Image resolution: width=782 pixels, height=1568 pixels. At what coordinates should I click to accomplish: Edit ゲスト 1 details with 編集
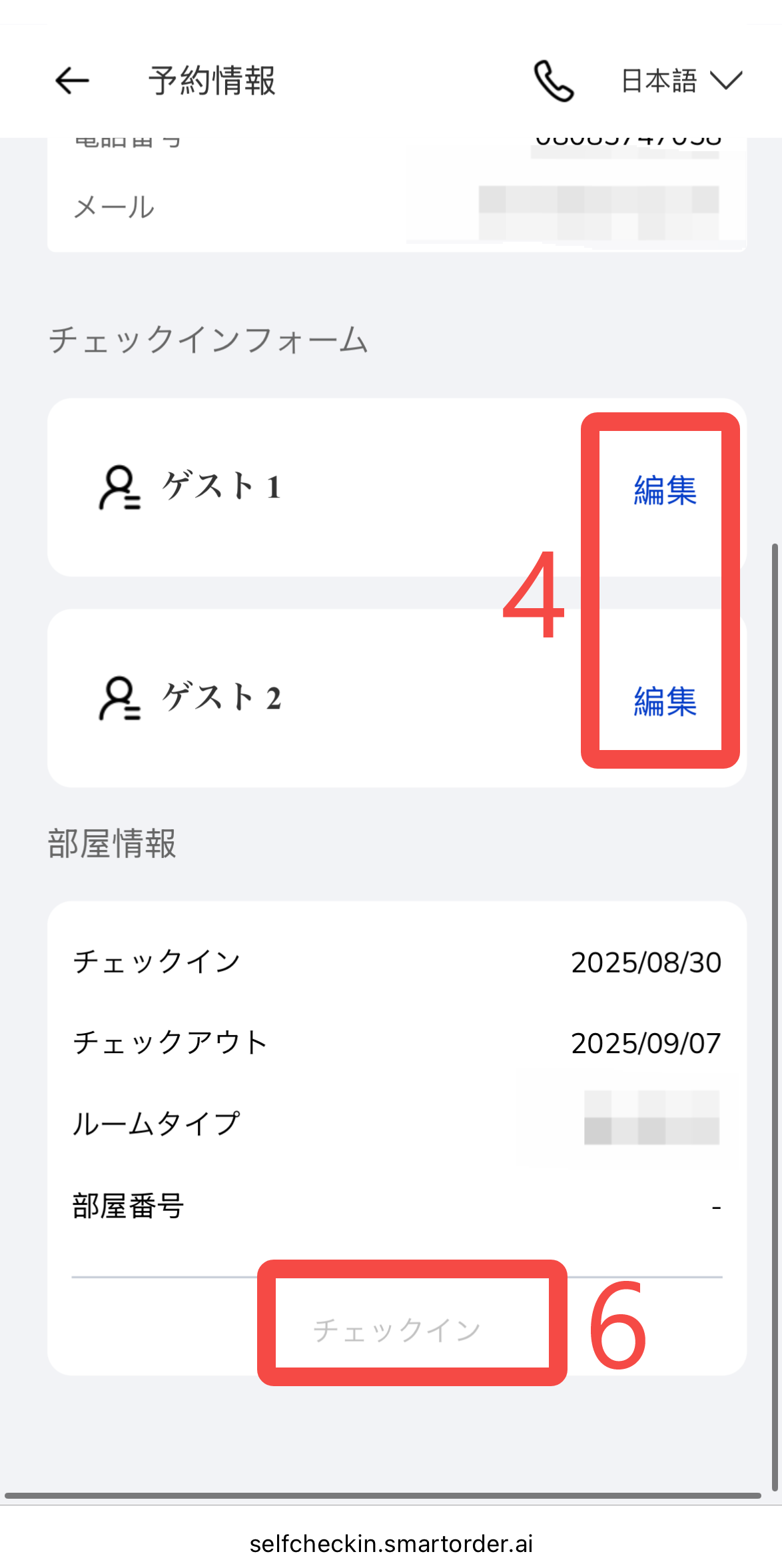665,490
